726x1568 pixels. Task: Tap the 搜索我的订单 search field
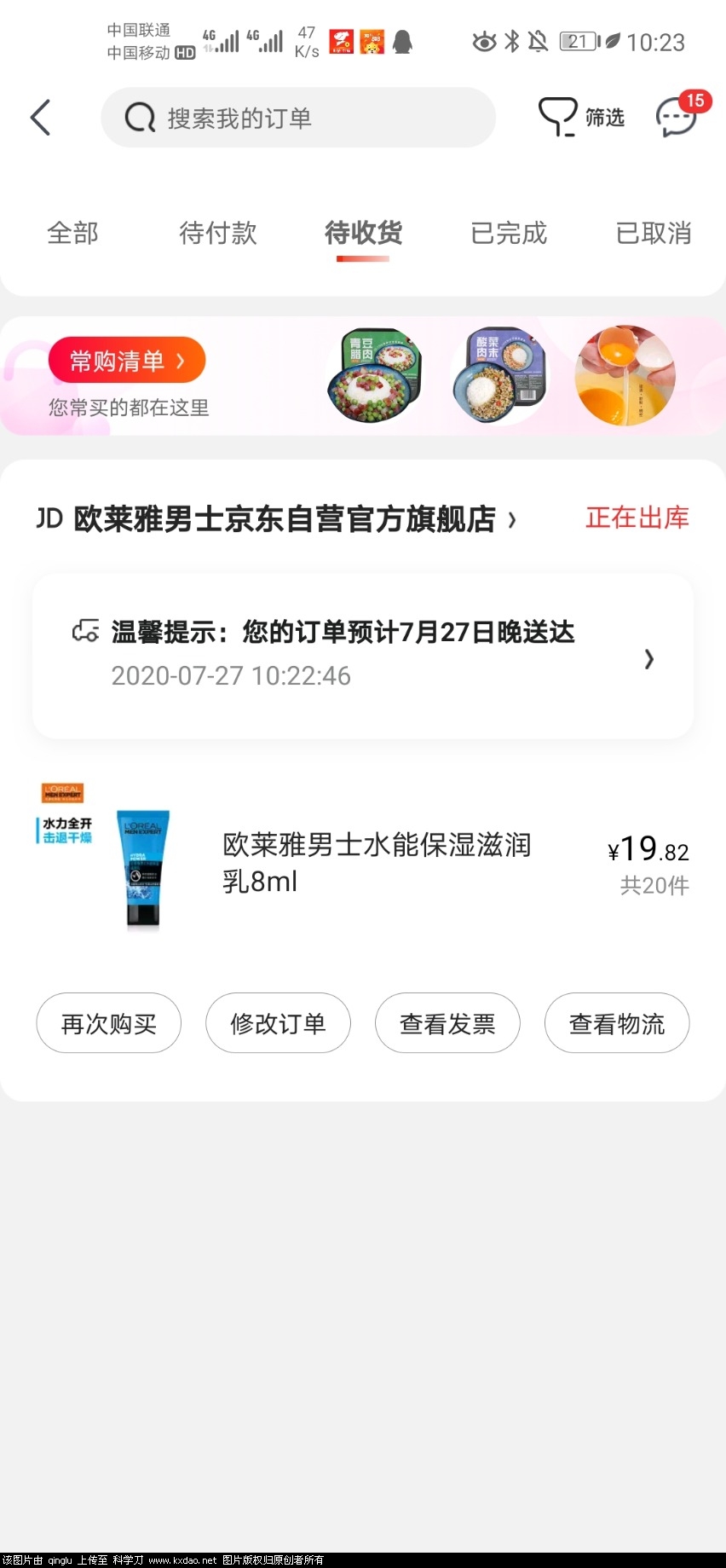[x=298, y=118]
